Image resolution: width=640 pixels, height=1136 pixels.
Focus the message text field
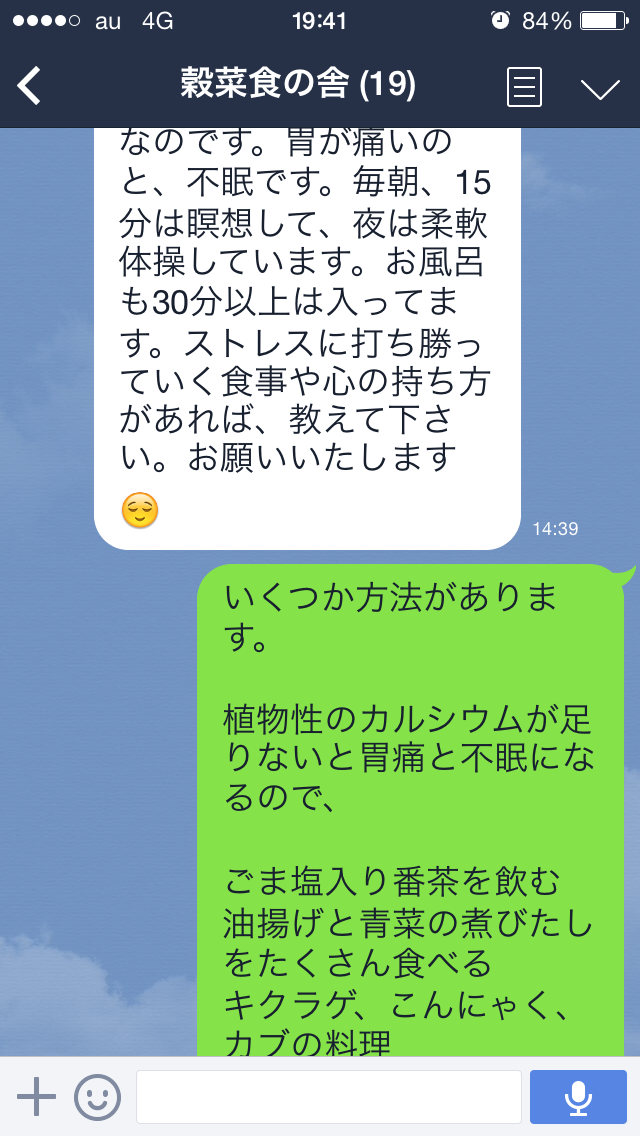[329, 1097]
